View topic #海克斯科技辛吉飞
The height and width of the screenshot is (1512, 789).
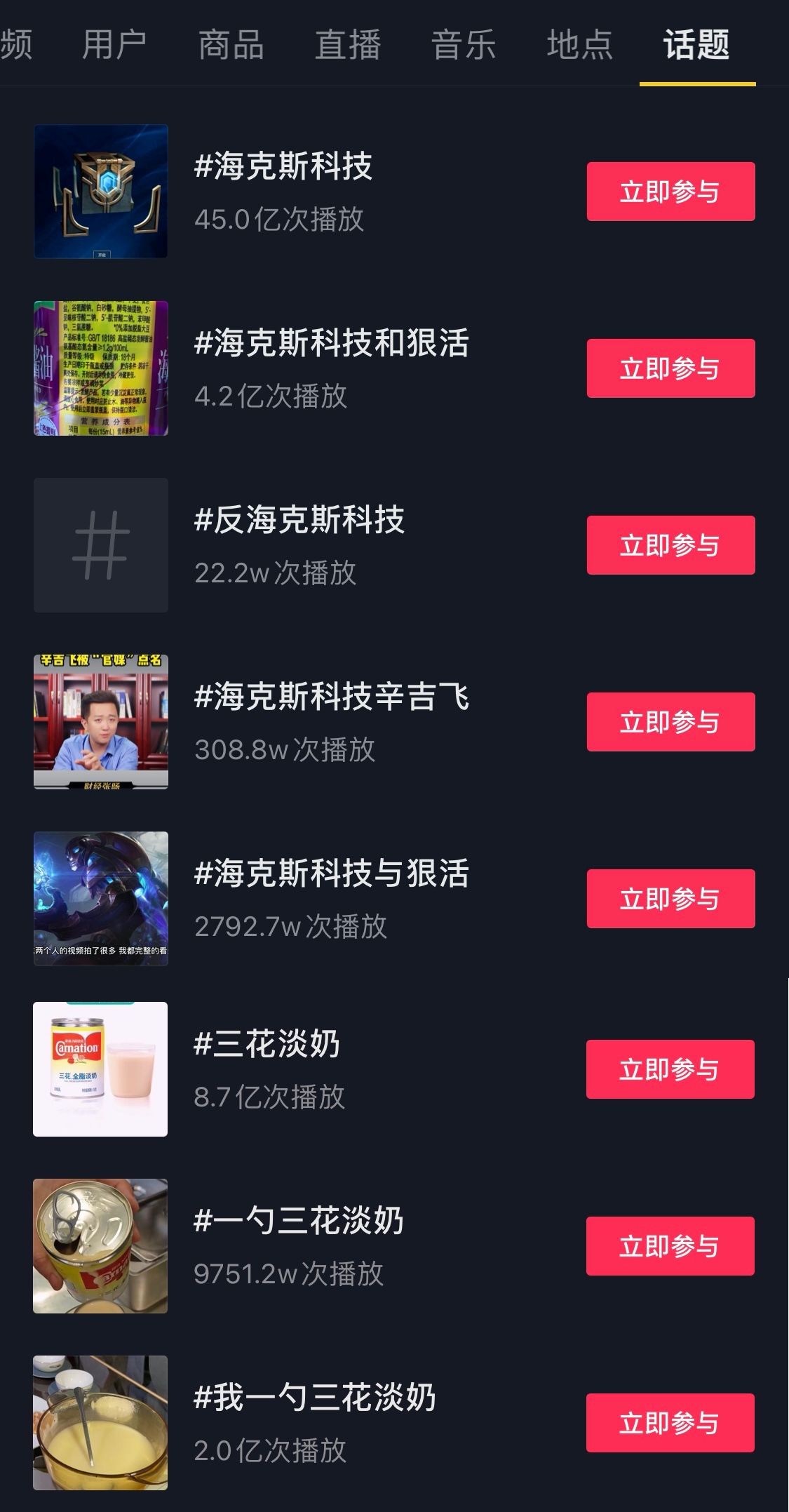[332, 697]
